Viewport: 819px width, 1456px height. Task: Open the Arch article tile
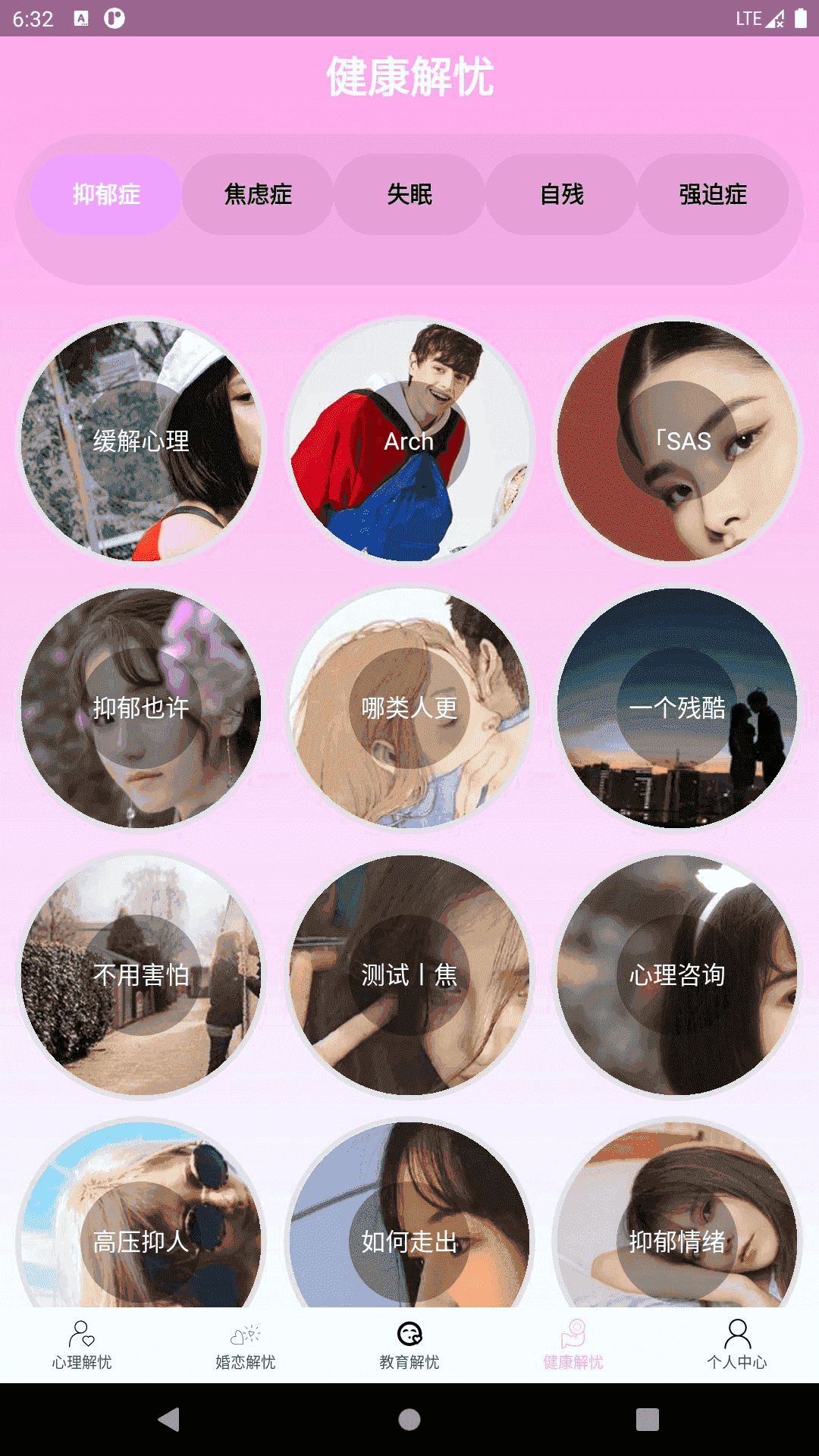tap(409, 441)
